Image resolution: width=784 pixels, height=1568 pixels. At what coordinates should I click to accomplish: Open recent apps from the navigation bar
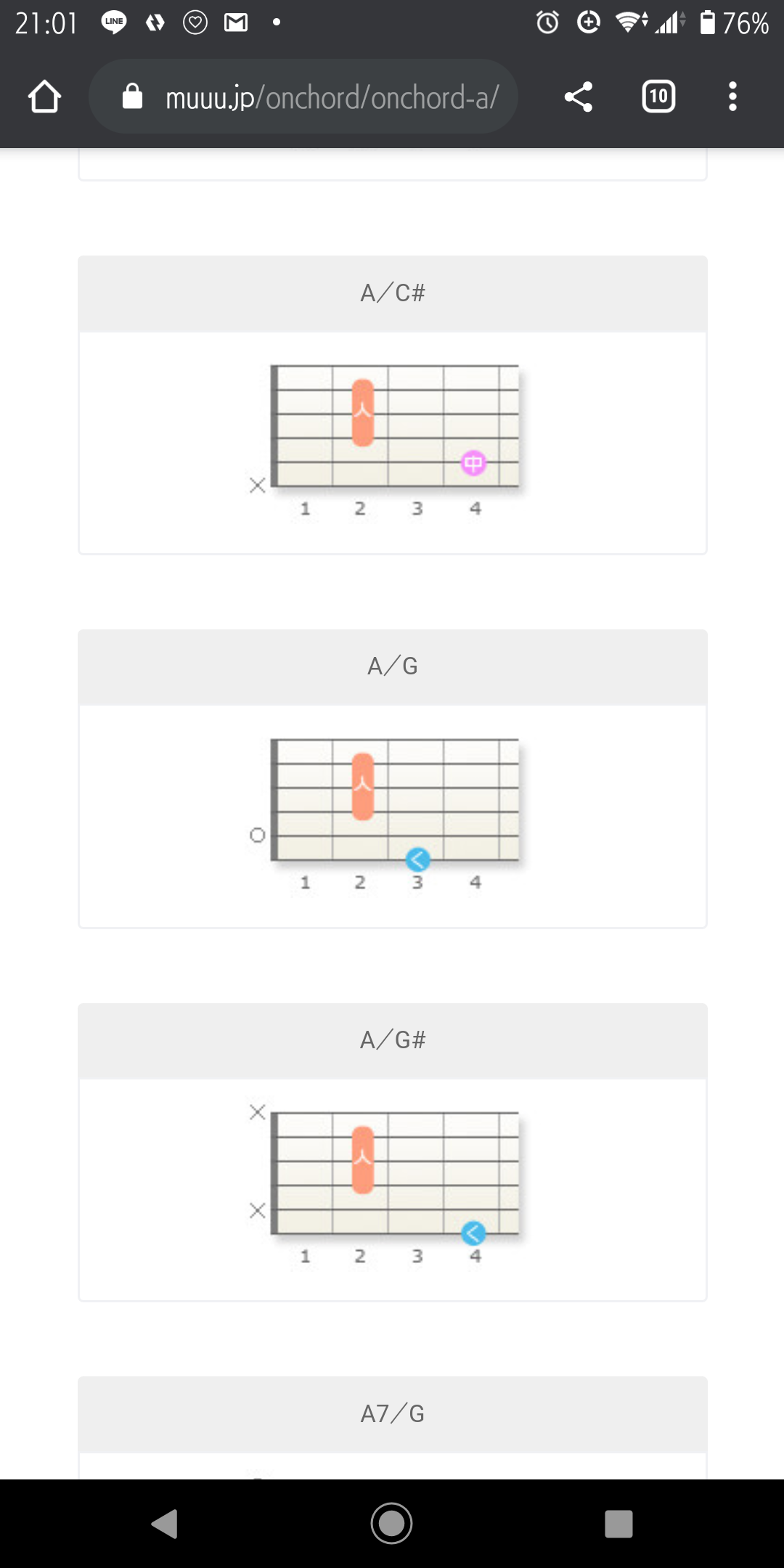(x=618, y=1524)
